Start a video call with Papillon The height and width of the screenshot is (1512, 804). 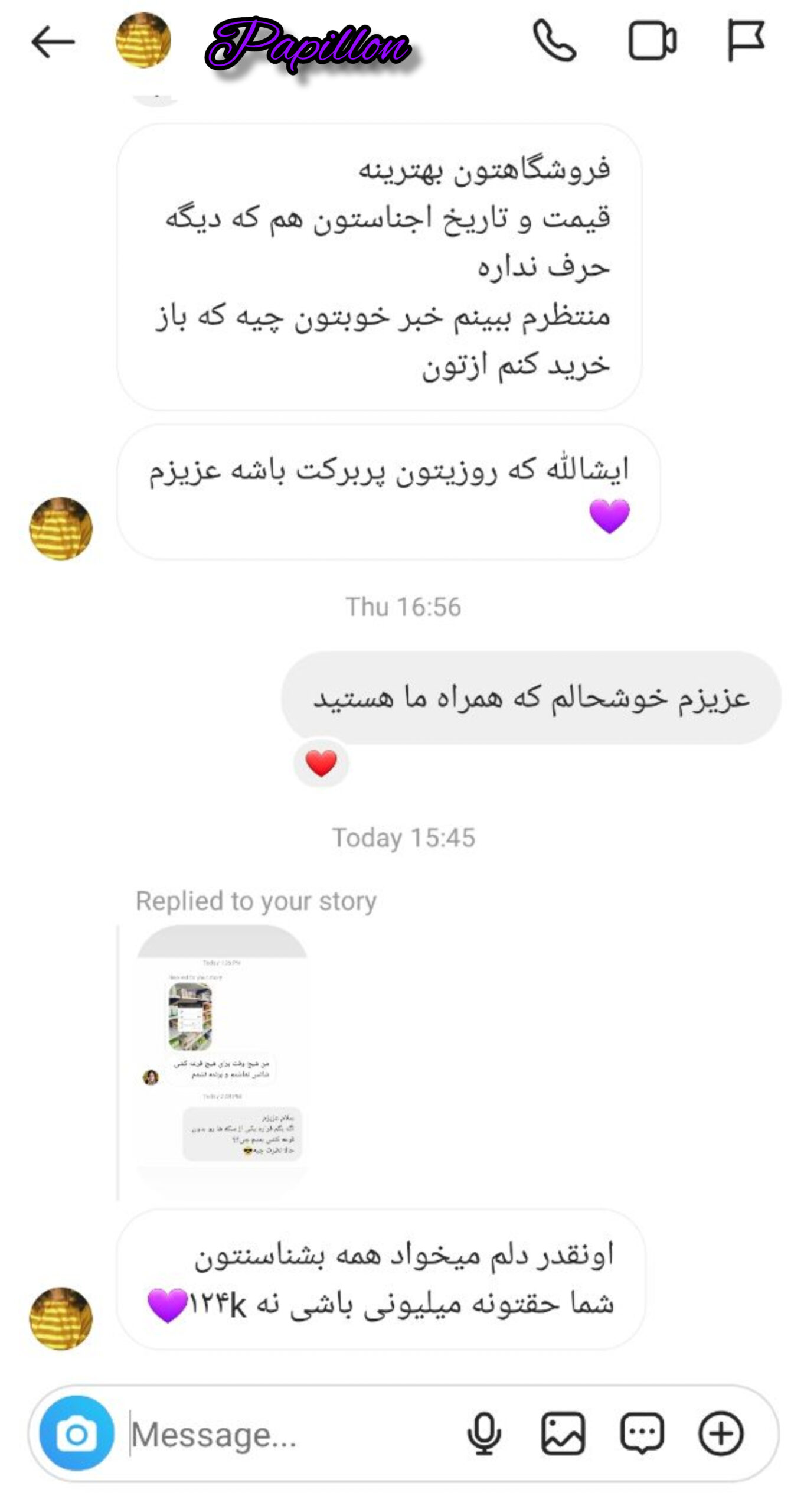click(652, 41)
